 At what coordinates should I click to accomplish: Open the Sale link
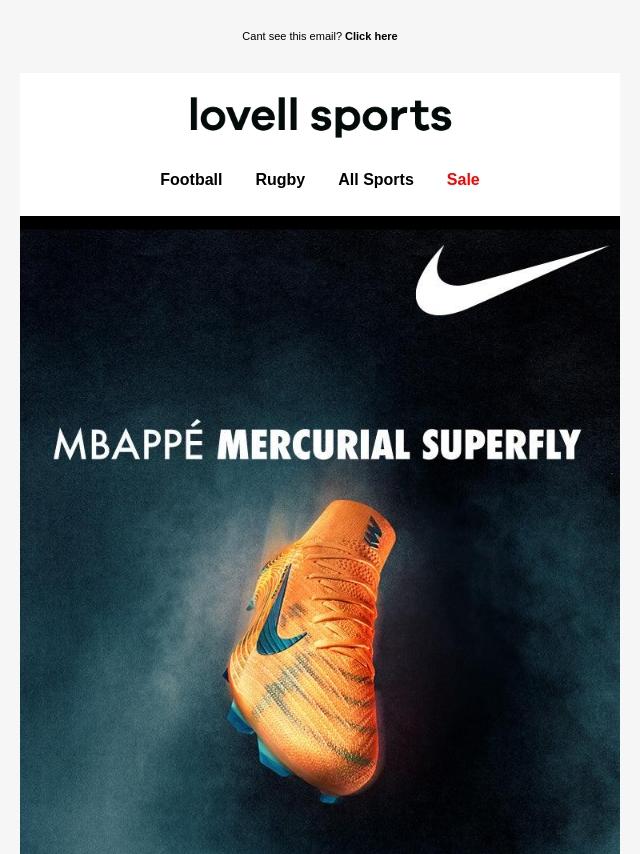click(463, 179)
